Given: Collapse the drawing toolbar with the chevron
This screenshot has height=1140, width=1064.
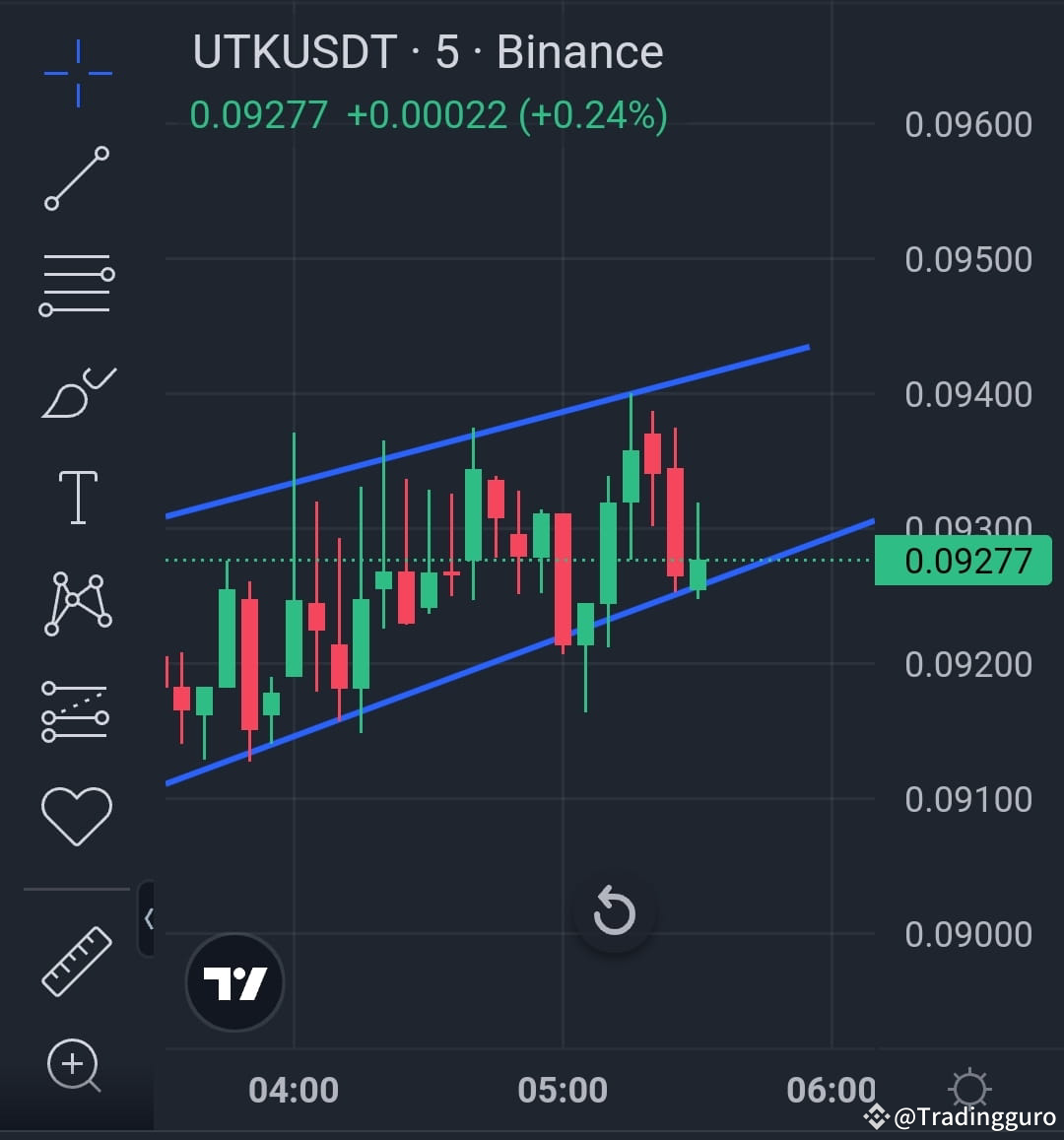Looking at the screenshot, I should (150, 916).
